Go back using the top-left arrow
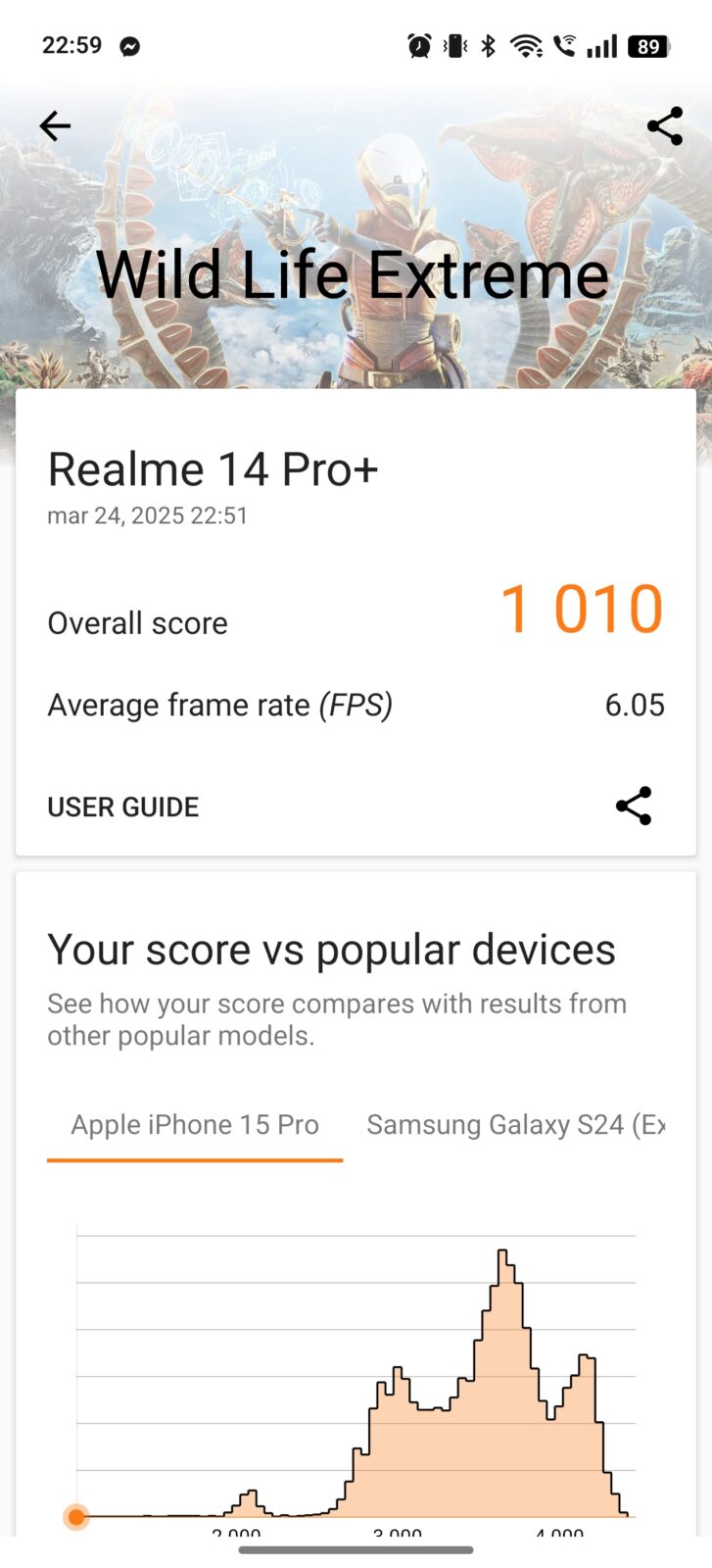Screen dimensions: 712x1568 coord(55,126)
